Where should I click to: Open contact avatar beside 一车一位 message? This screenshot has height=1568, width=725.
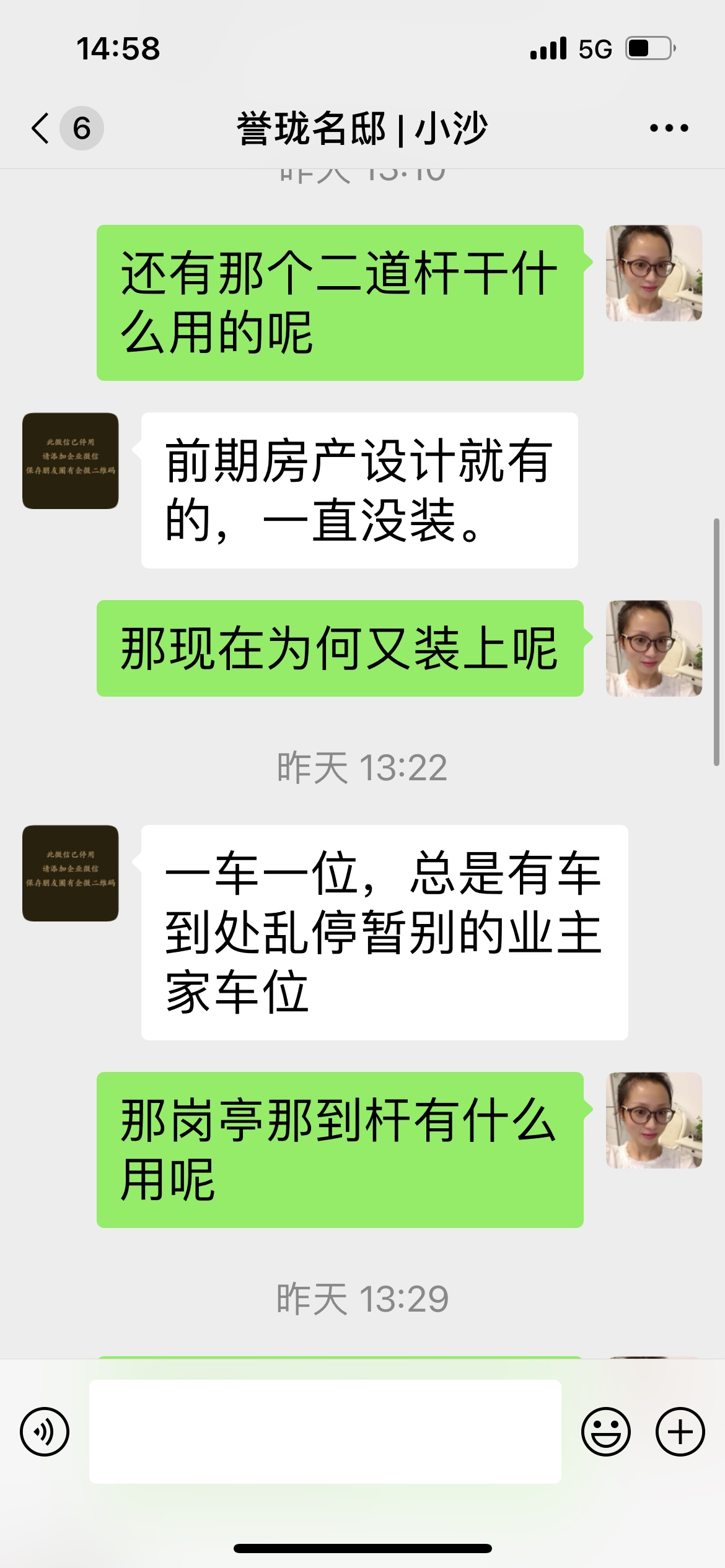70,873
